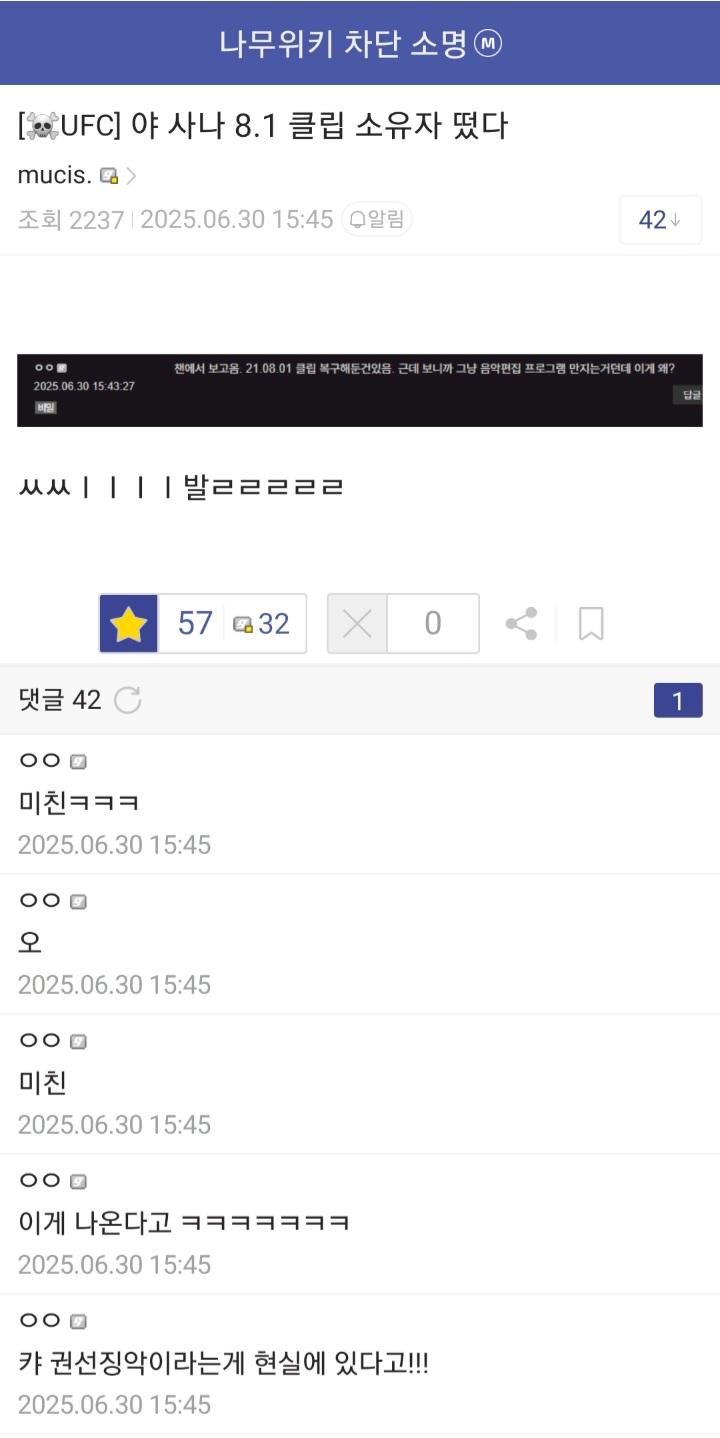Open author mucis. profile
The height and width of the screenshot is (1438, 720).
coord(77,176)
